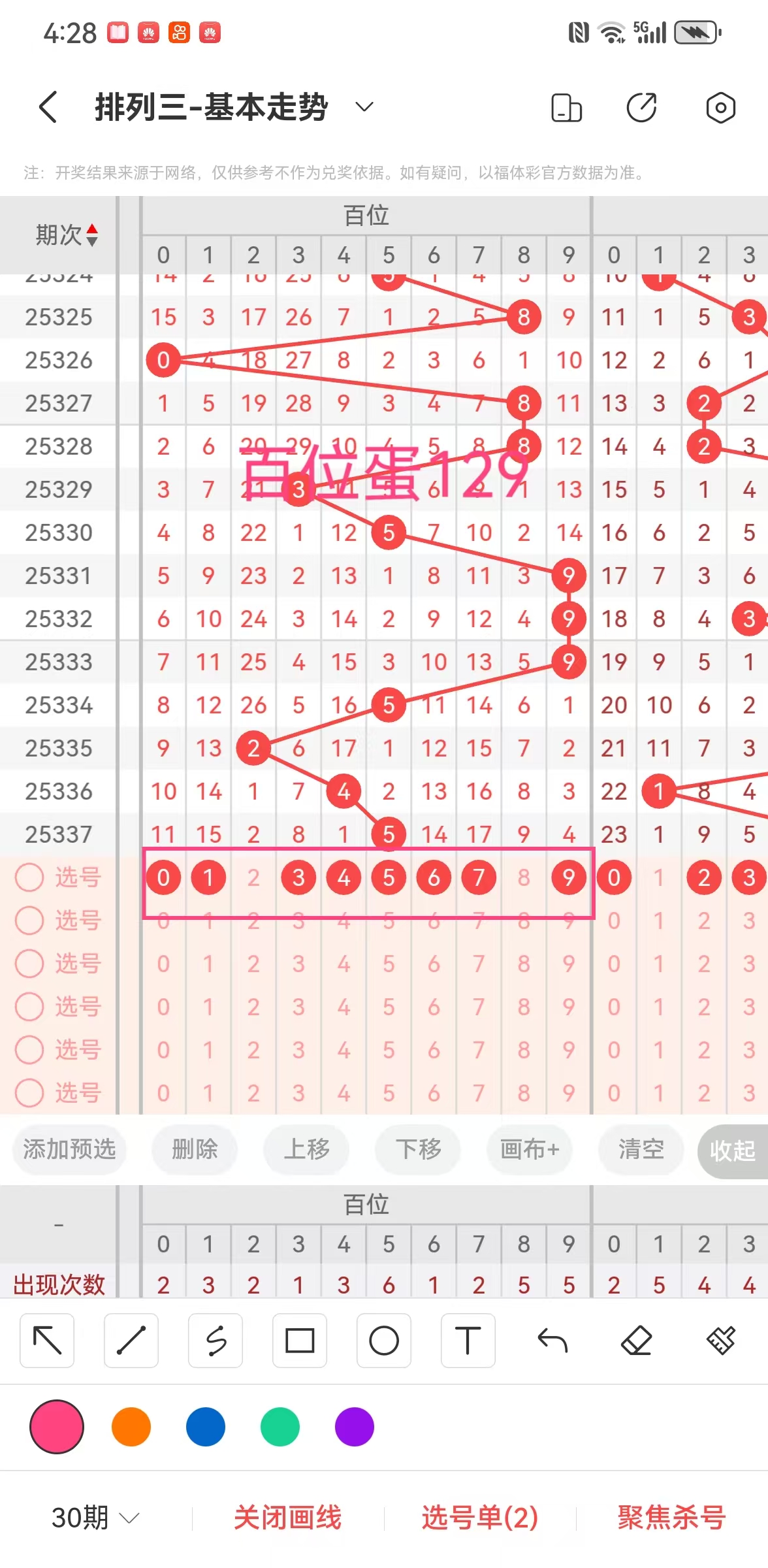Viewport: 768px width, 1568px height.
Task: Open the 30期 period dropdown
Action: [x=95, y=1517]
